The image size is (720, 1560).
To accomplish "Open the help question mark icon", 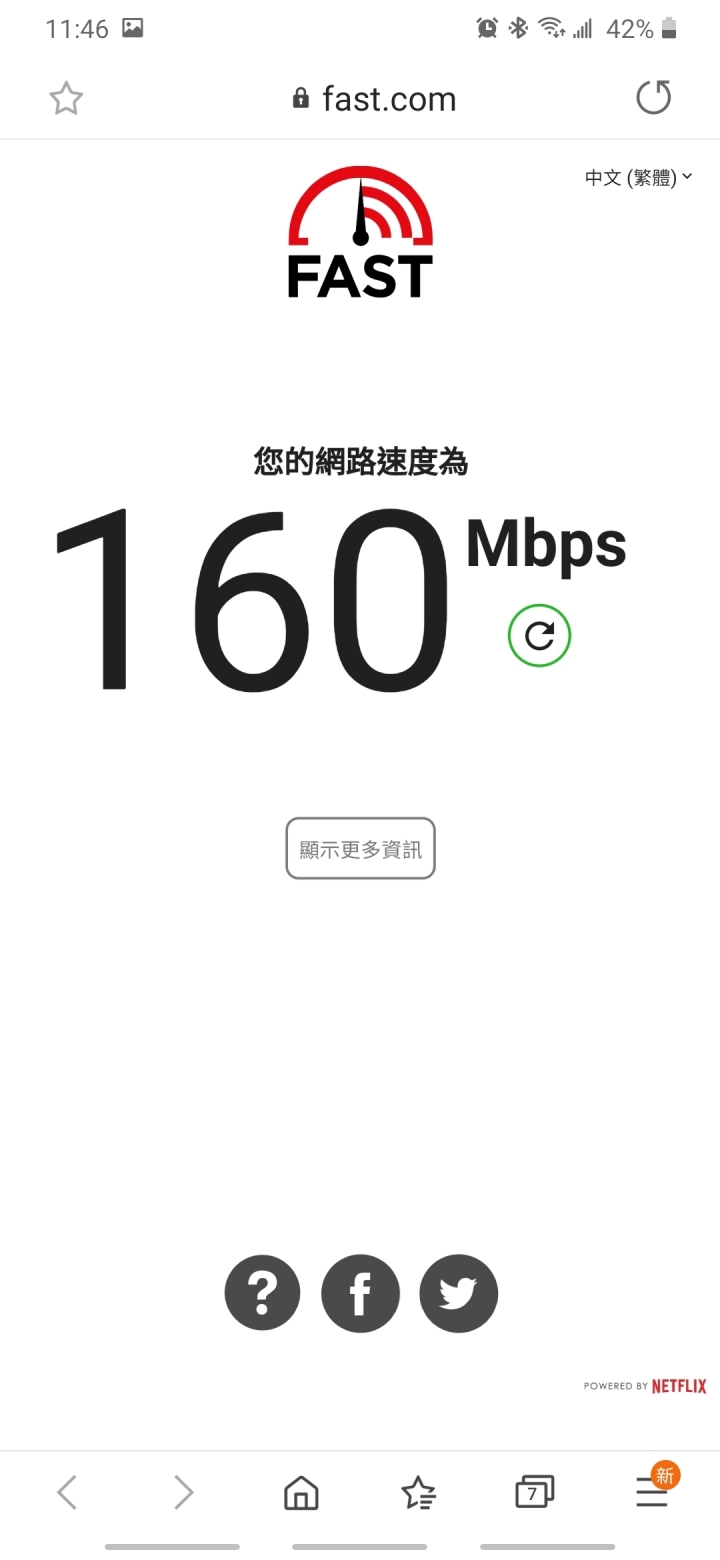I will 262,1294.
